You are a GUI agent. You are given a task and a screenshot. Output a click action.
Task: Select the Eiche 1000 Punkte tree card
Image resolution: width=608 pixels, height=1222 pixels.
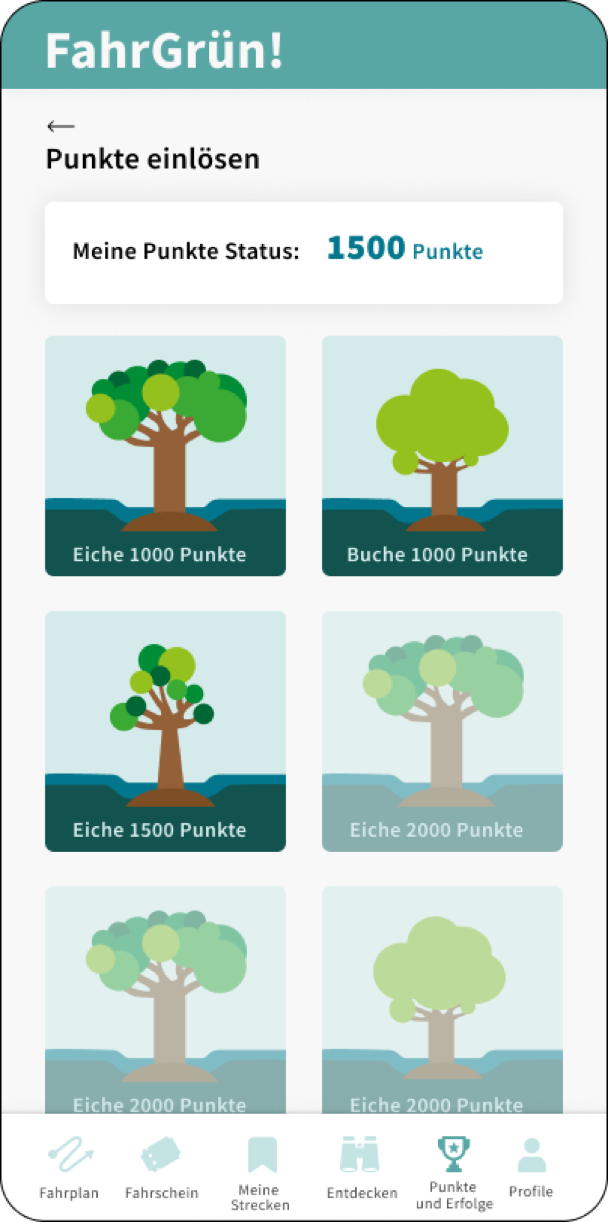[165, 456]
